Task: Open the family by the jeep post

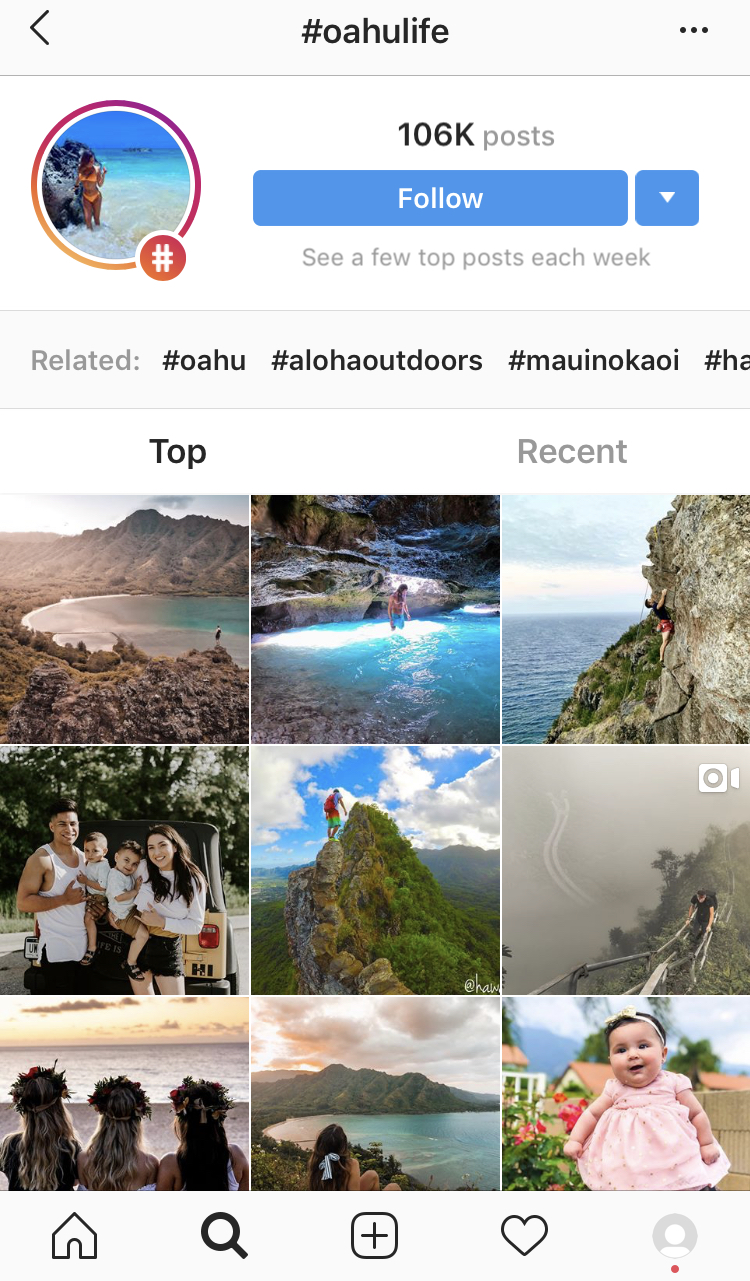Action: [124, 870]
